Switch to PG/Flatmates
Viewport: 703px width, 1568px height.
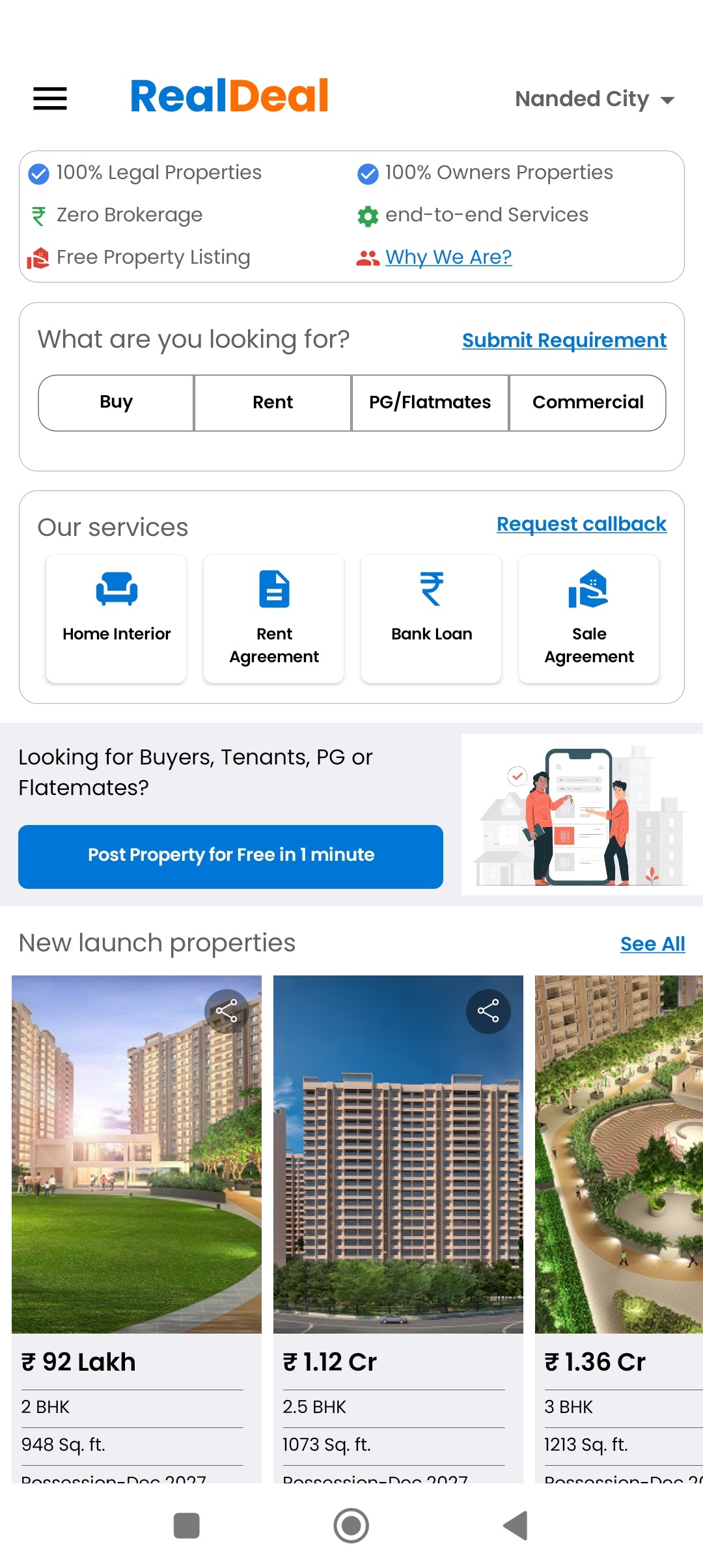pyautogui.click(x=430, y=402)
